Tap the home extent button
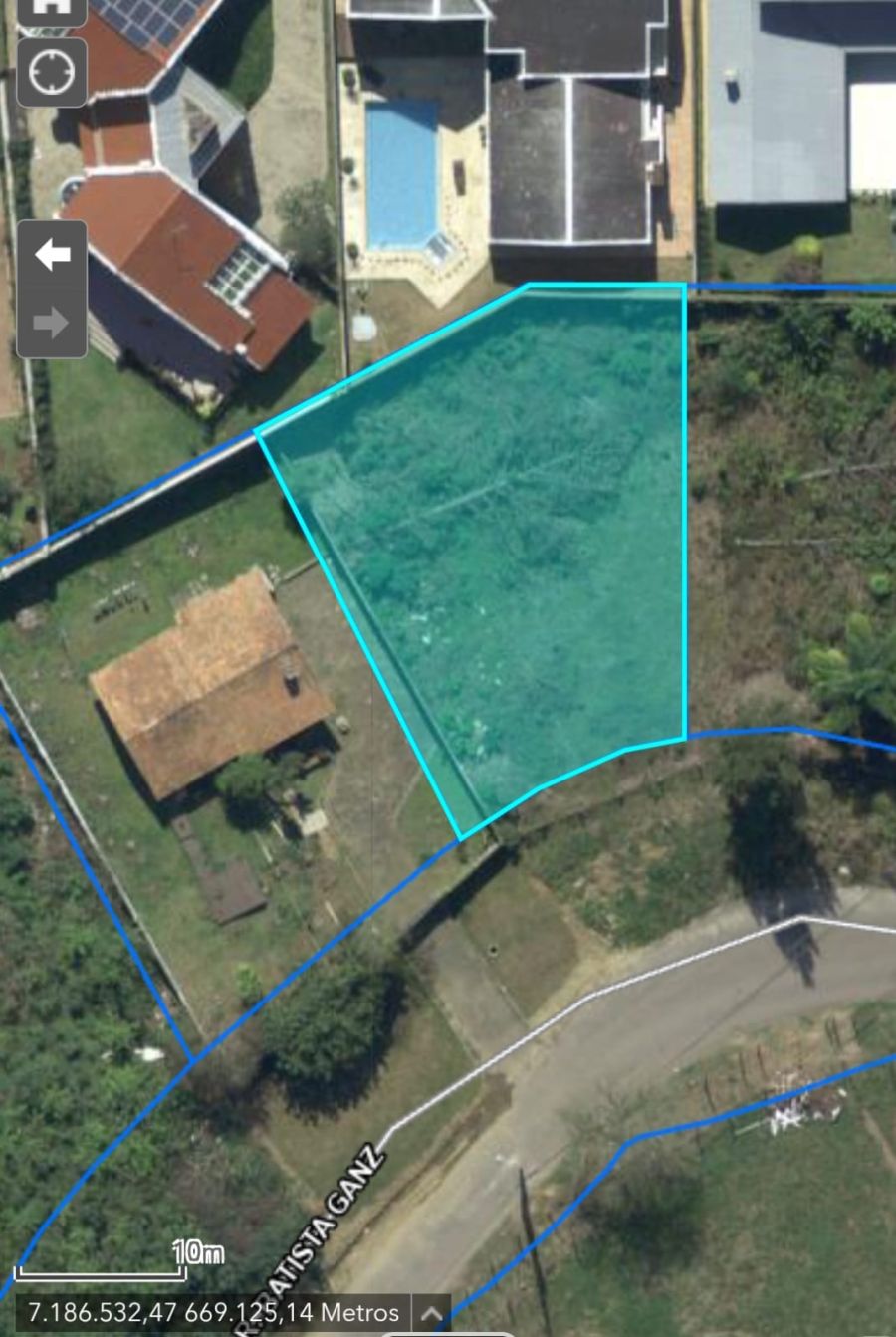896x1337 pixels. pyautogui.click(x=52, y=9)
